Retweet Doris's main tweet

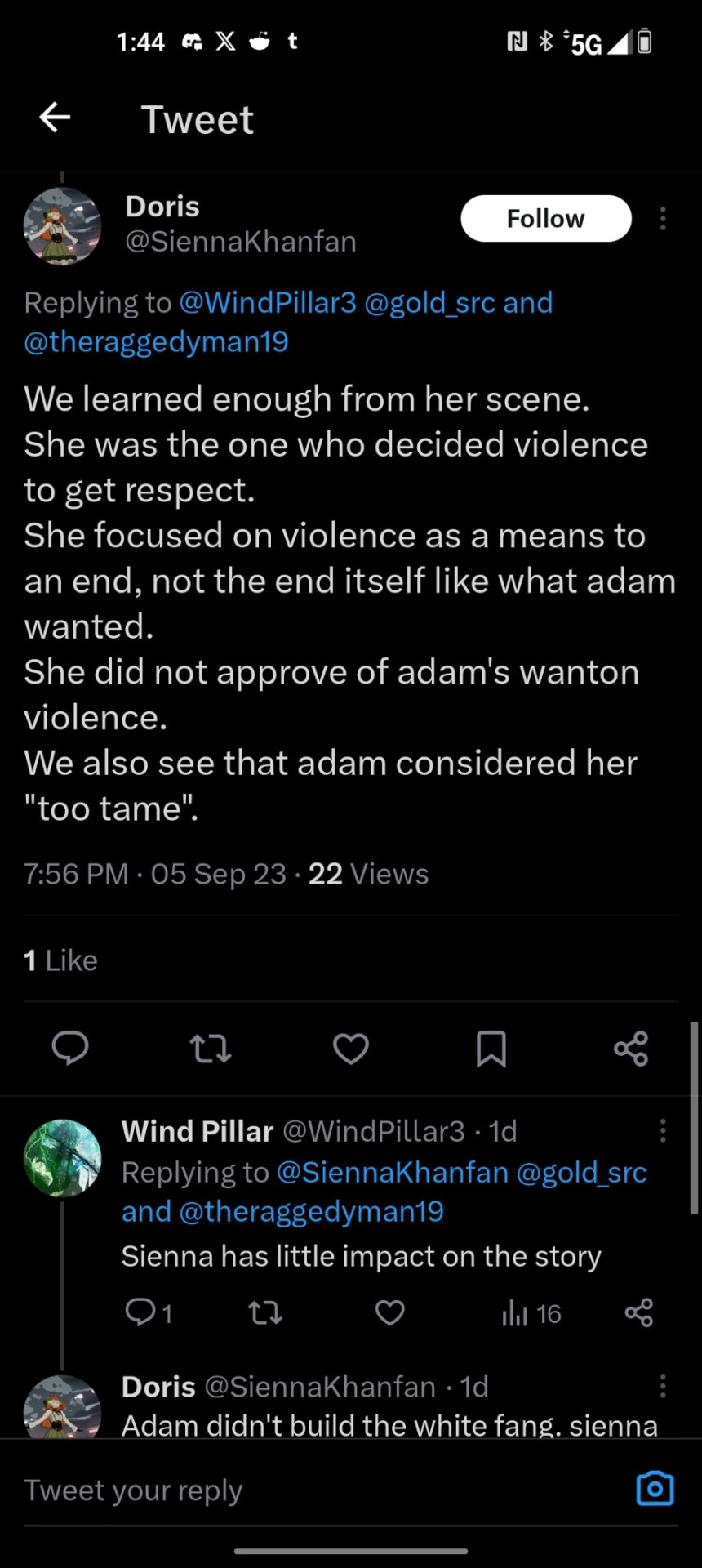coord(211,1048)
